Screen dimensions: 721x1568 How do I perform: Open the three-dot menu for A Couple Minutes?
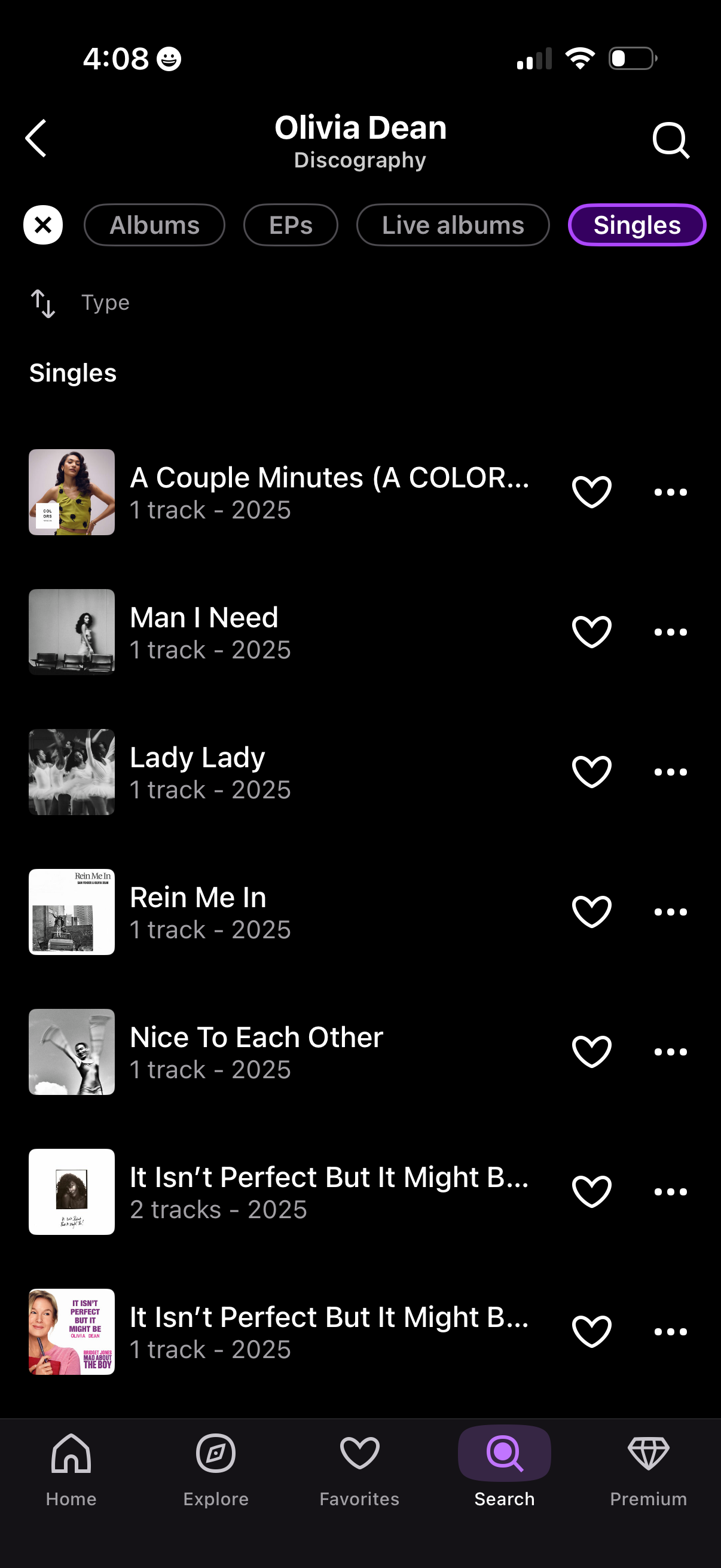[x=670, y=492]
